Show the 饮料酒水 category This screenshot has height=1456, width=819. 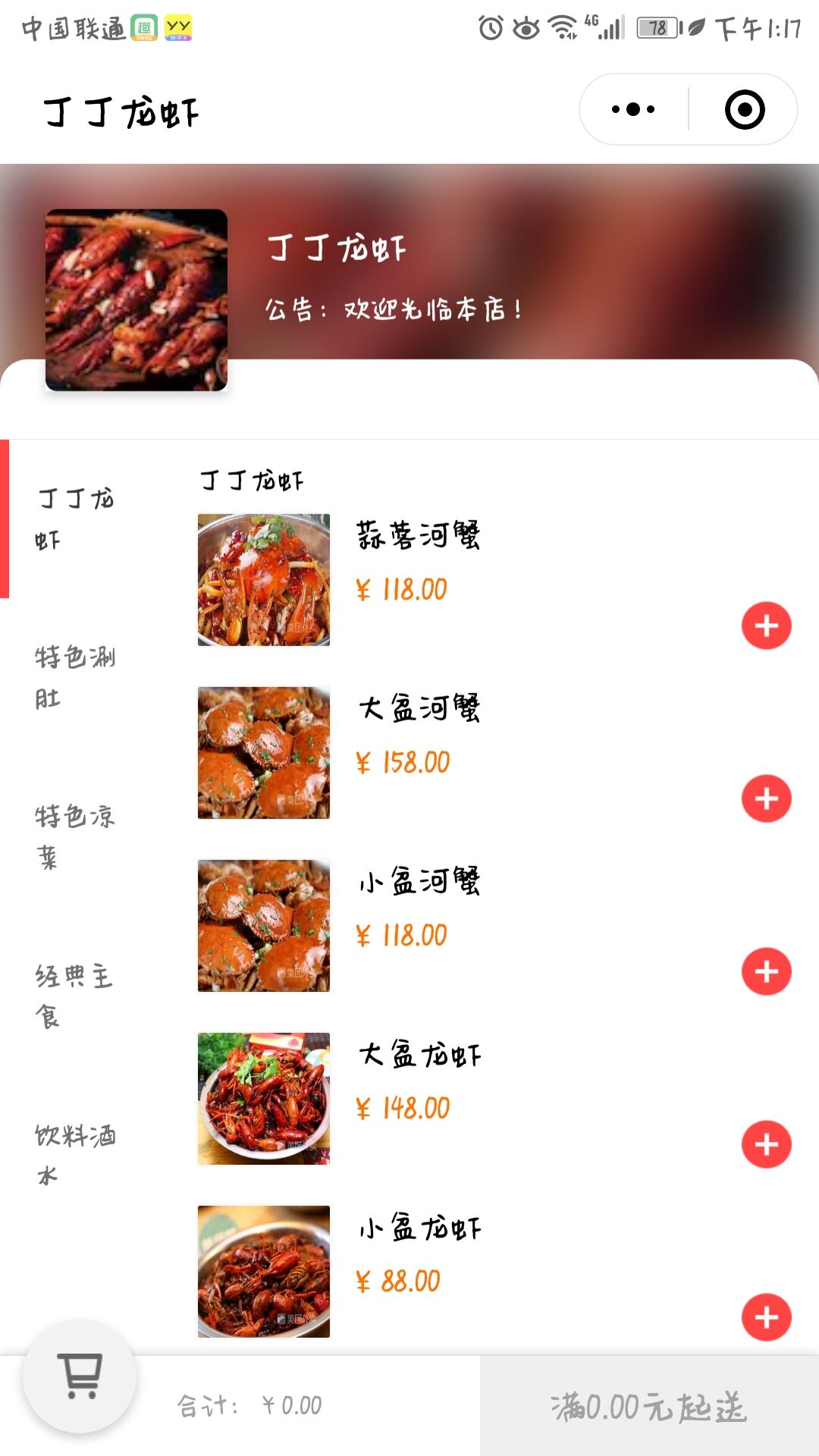(75, 1155)
